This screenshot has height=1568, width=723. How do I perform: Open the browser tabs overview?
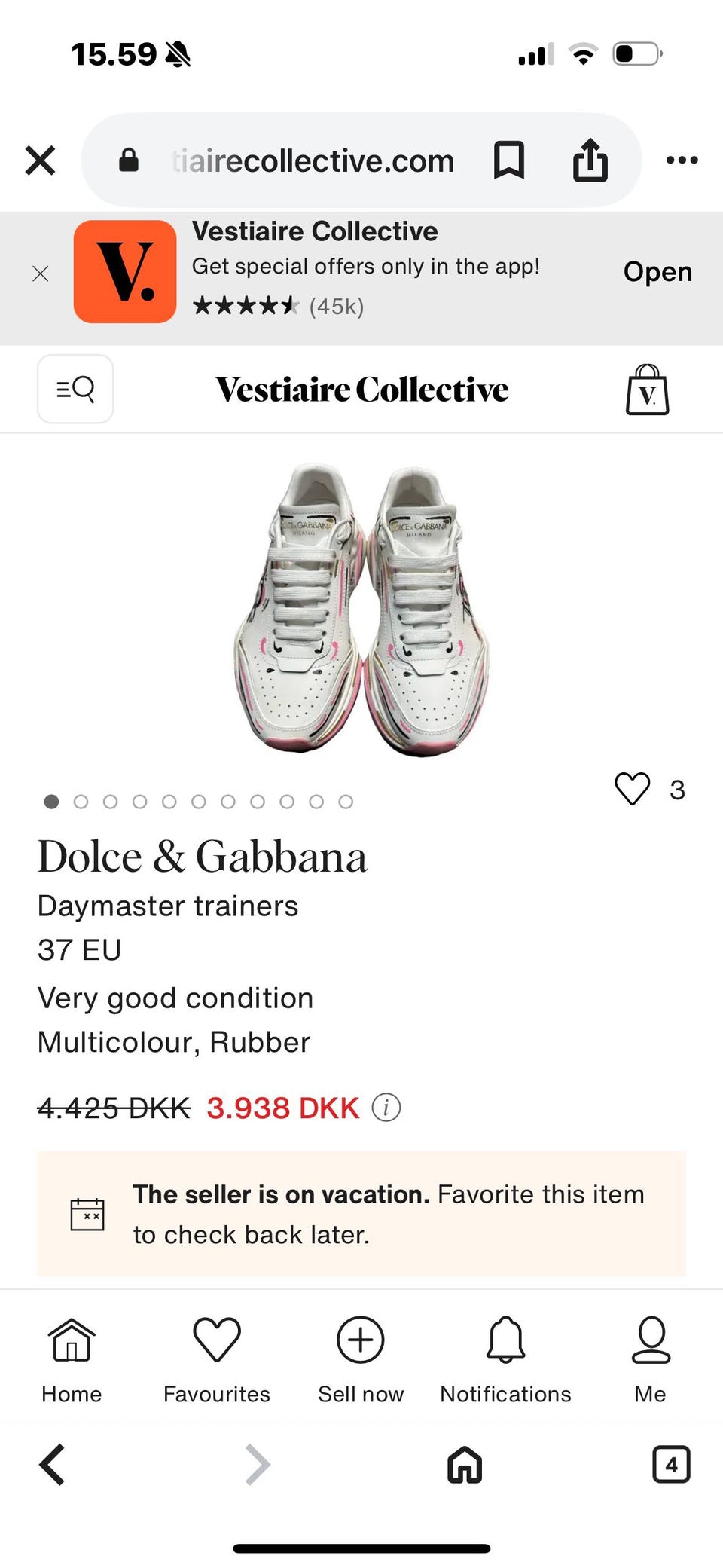[x=670, y=1464]
